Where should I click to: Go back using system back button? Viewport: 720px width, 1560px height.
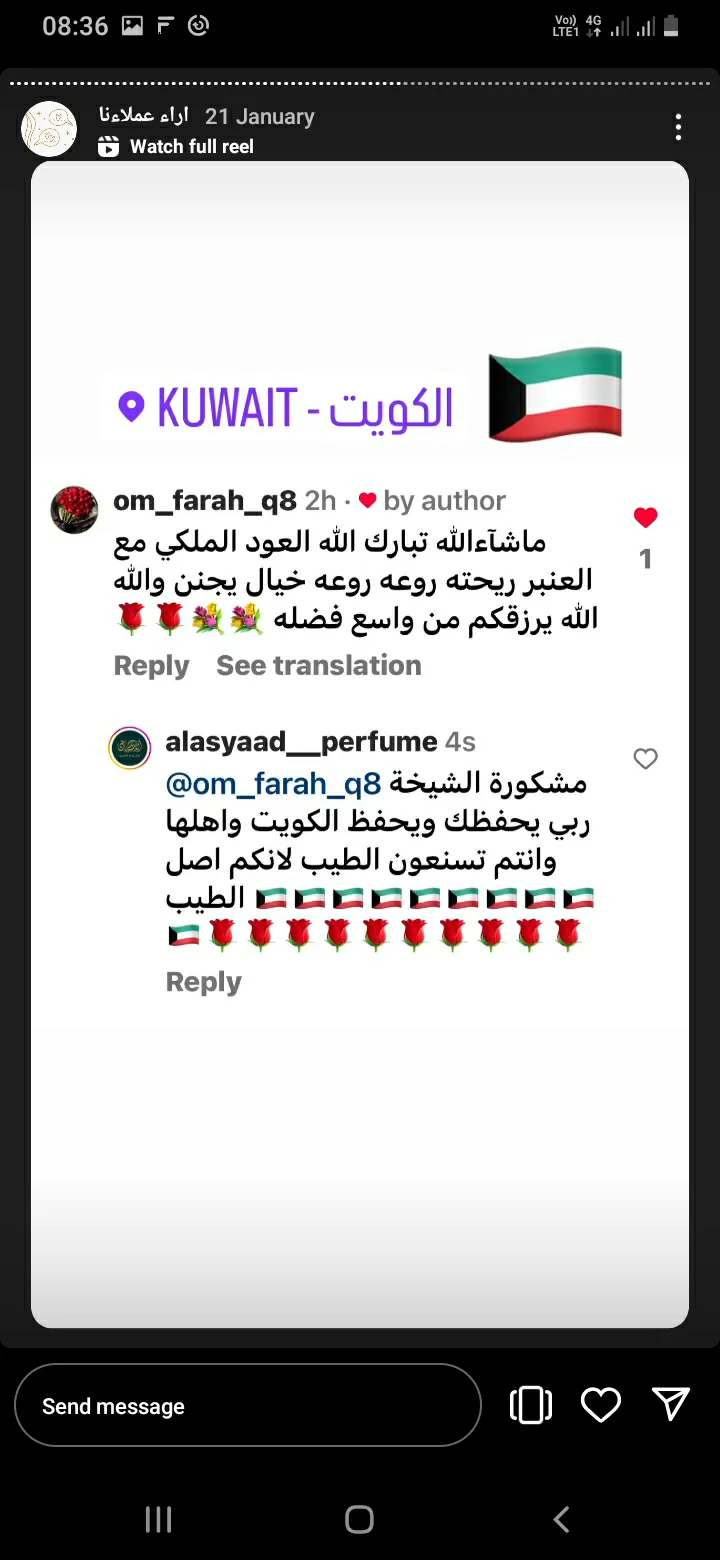561,1520
